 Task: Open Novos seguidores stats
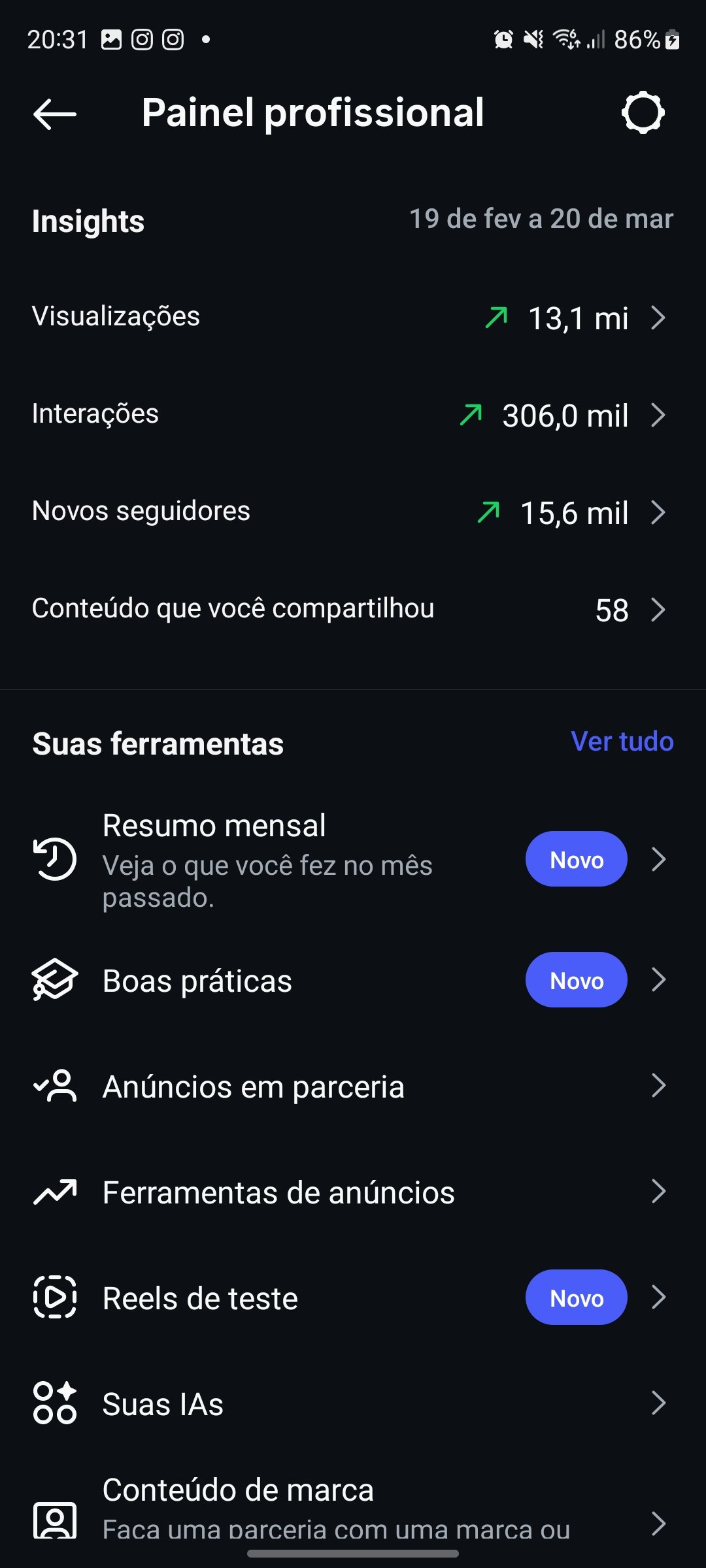pos(353,512)
